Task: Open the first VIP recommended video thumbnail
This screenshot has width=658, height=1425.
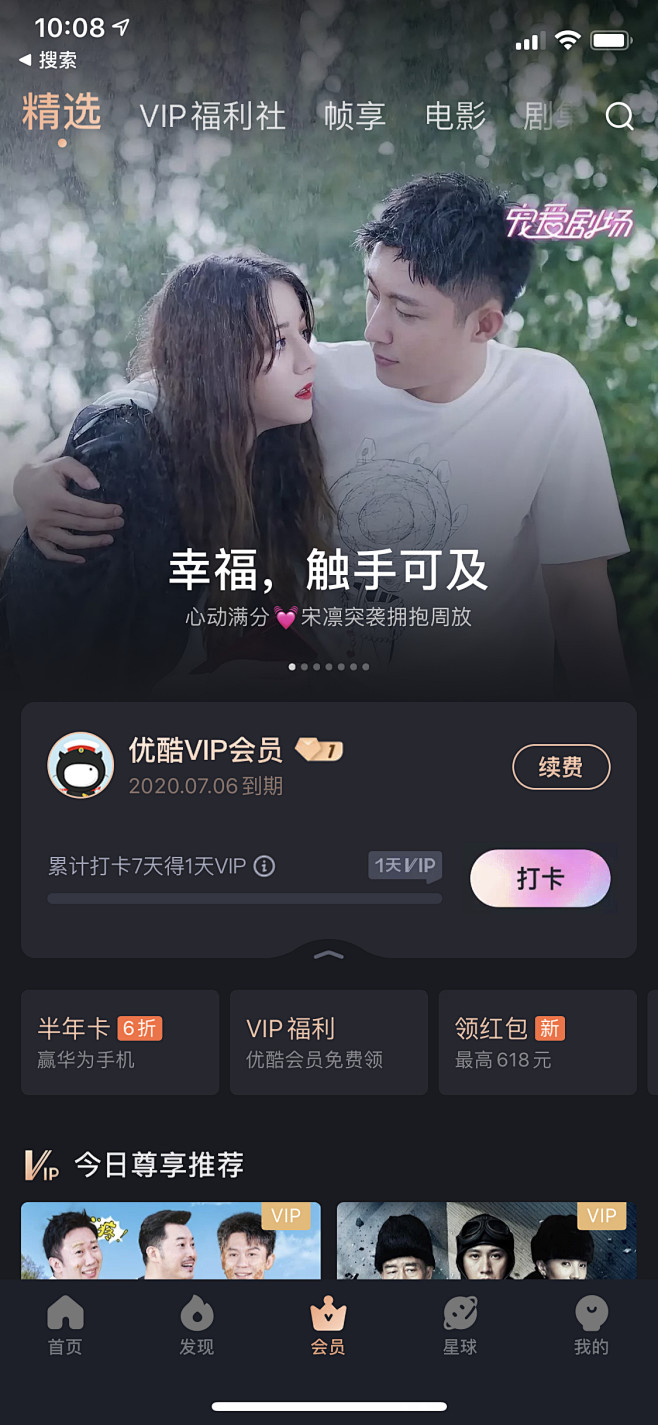Action: pyautogui.click(x=170, y=1240)
